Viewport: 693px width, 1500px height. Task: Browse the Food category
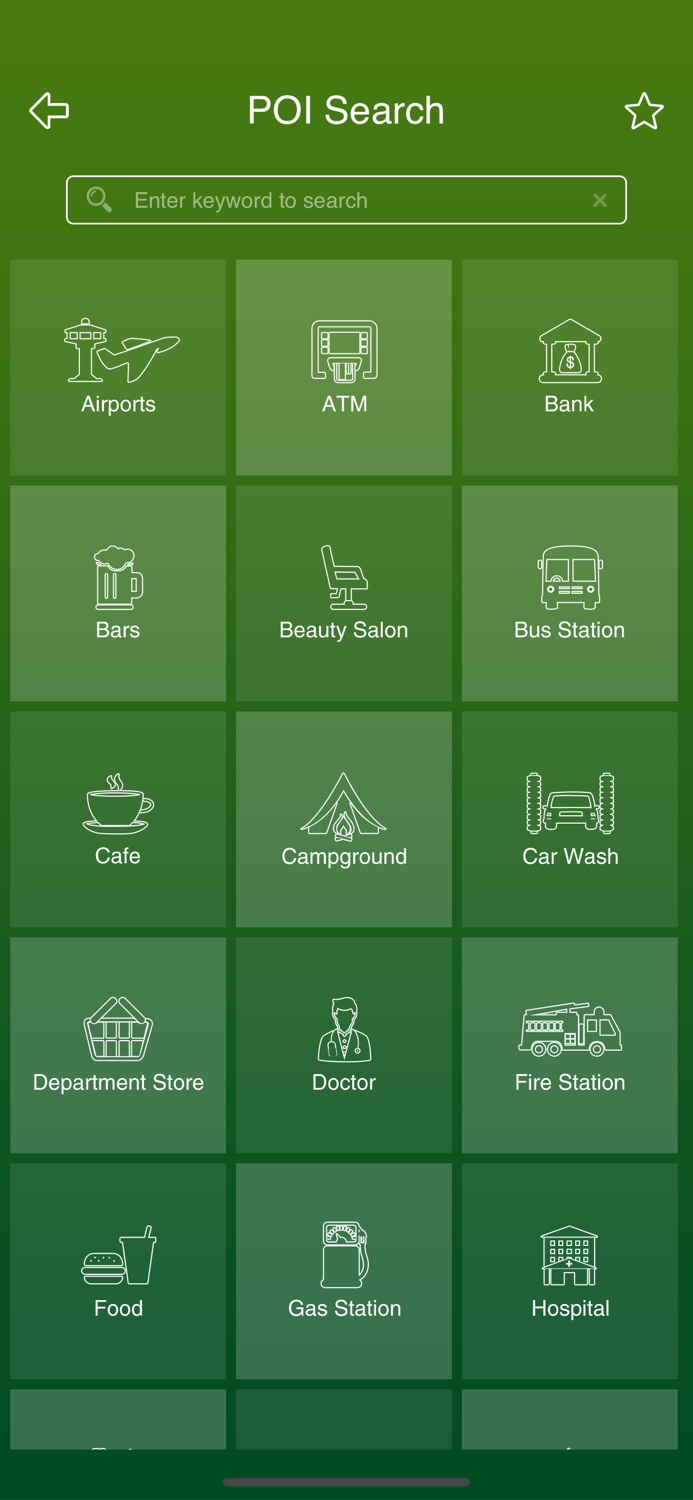tap(118, 1271)
